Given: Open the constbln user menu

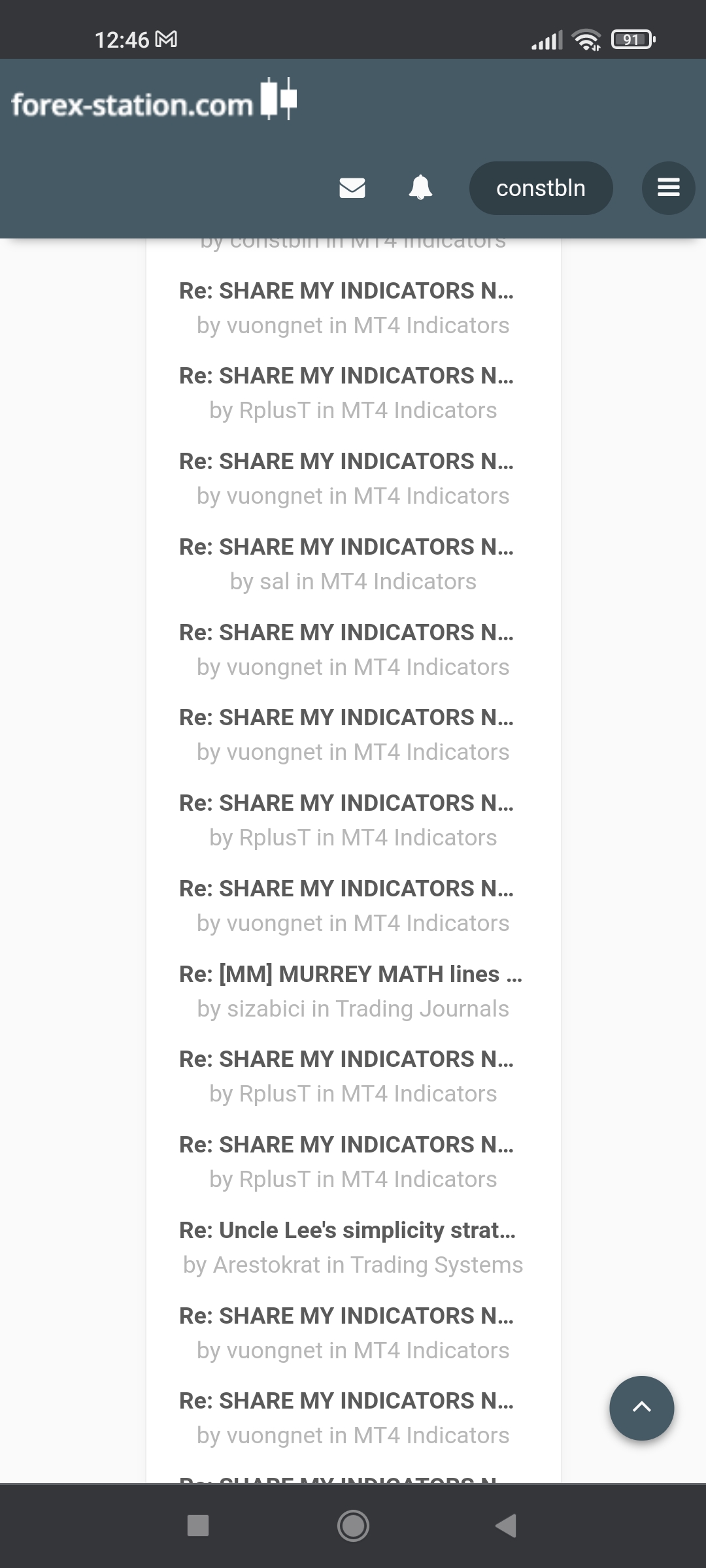Looking at the screenshot, I should click(541, 188).
